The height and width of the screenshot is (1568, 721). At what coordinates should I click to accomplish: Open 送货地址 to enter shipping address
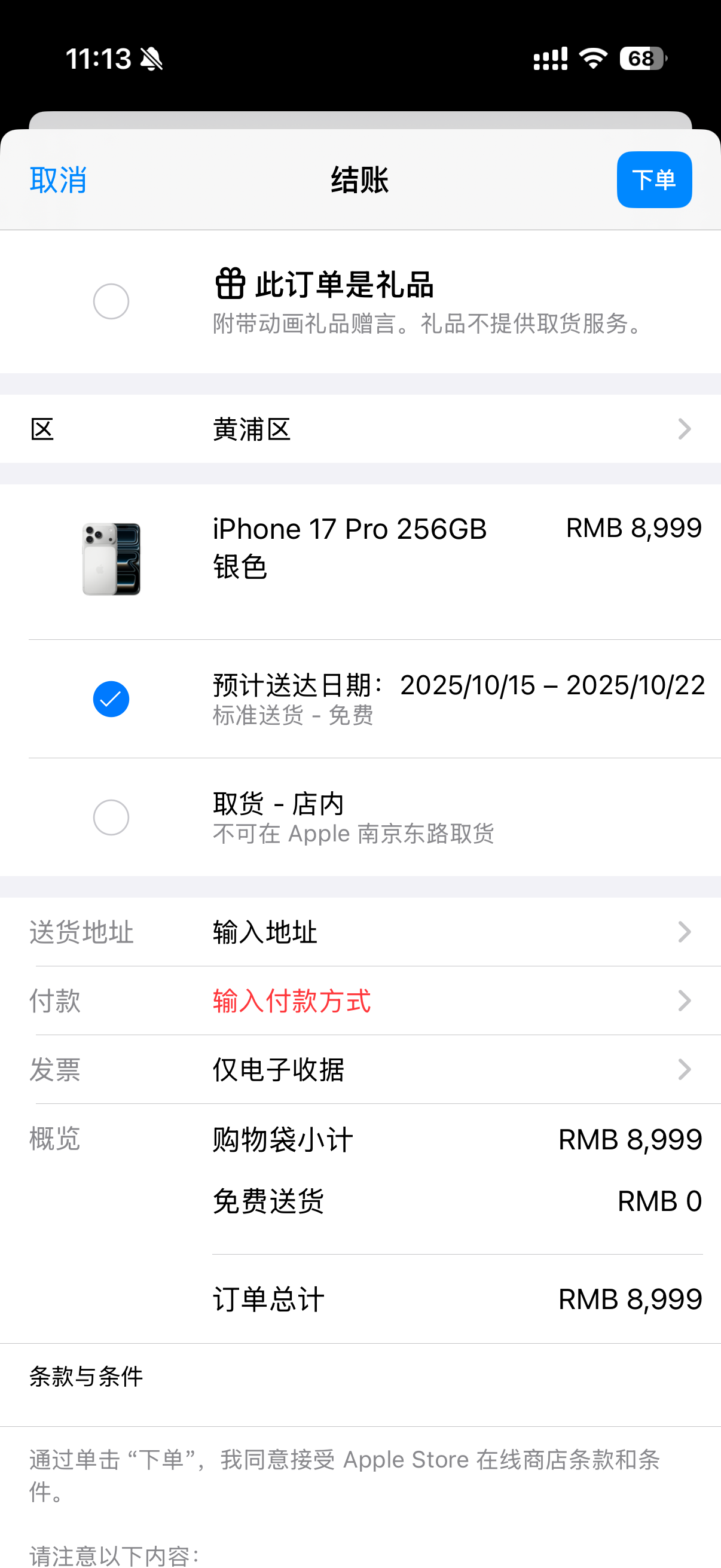[360, 932]
